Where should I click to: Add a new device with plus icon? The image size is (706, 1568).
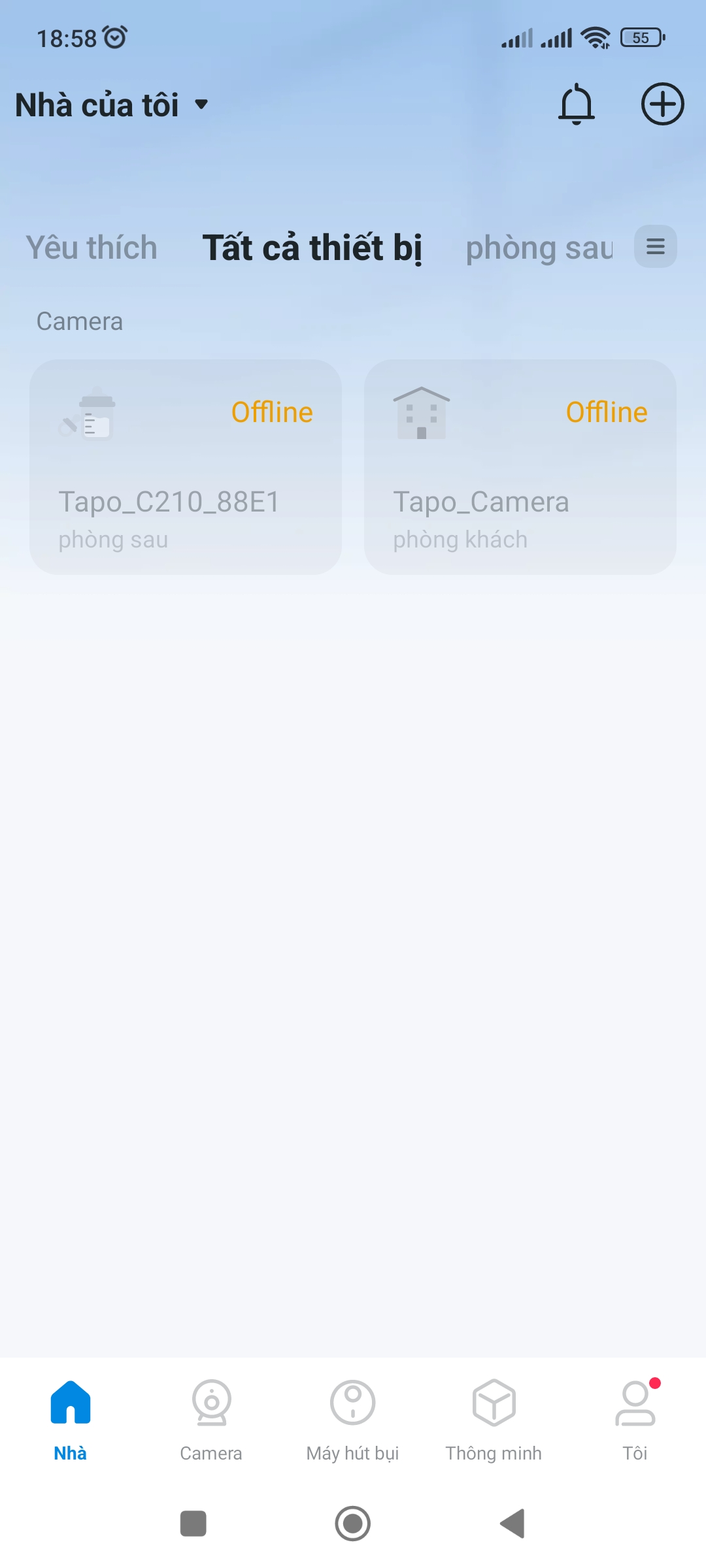click(x=662, y=105)
